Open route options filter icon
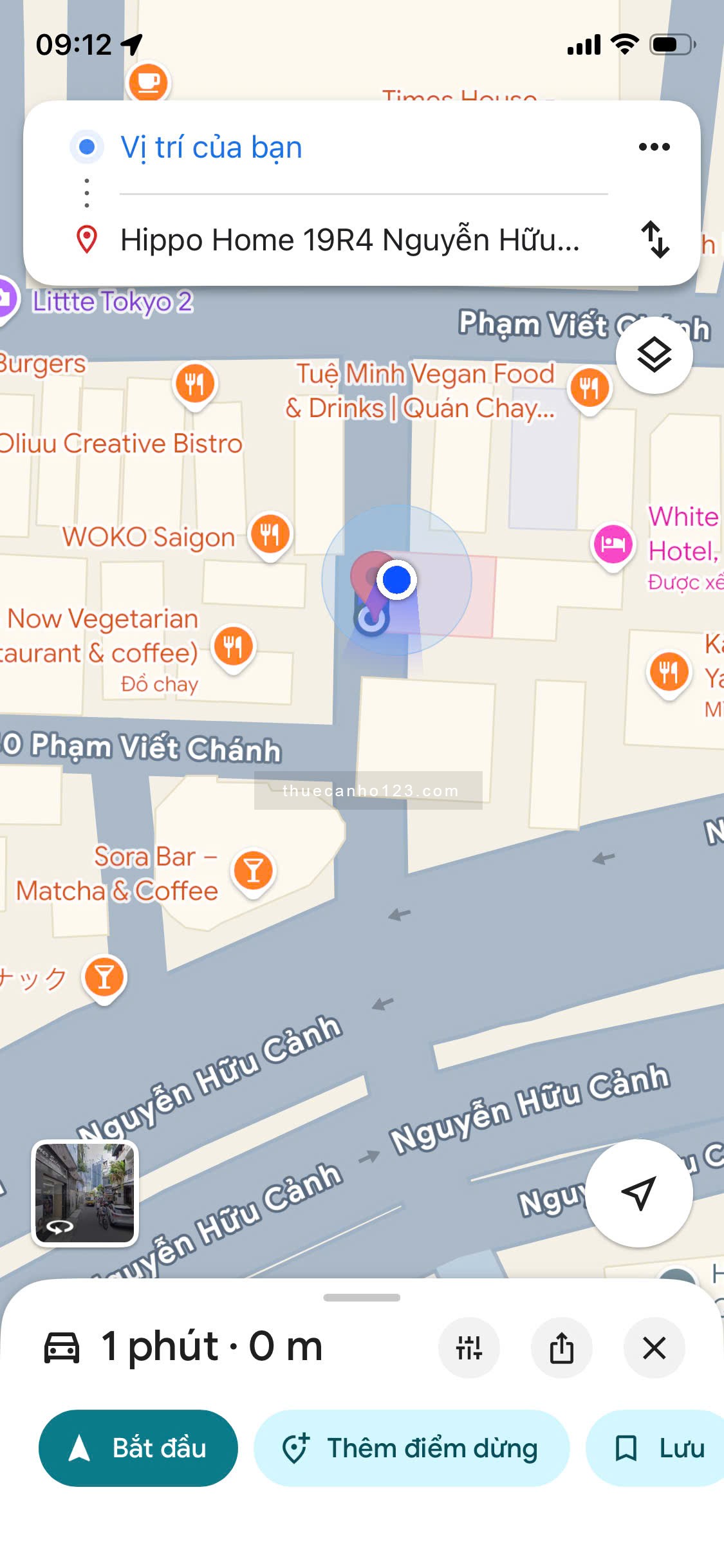 (469, 1347)
